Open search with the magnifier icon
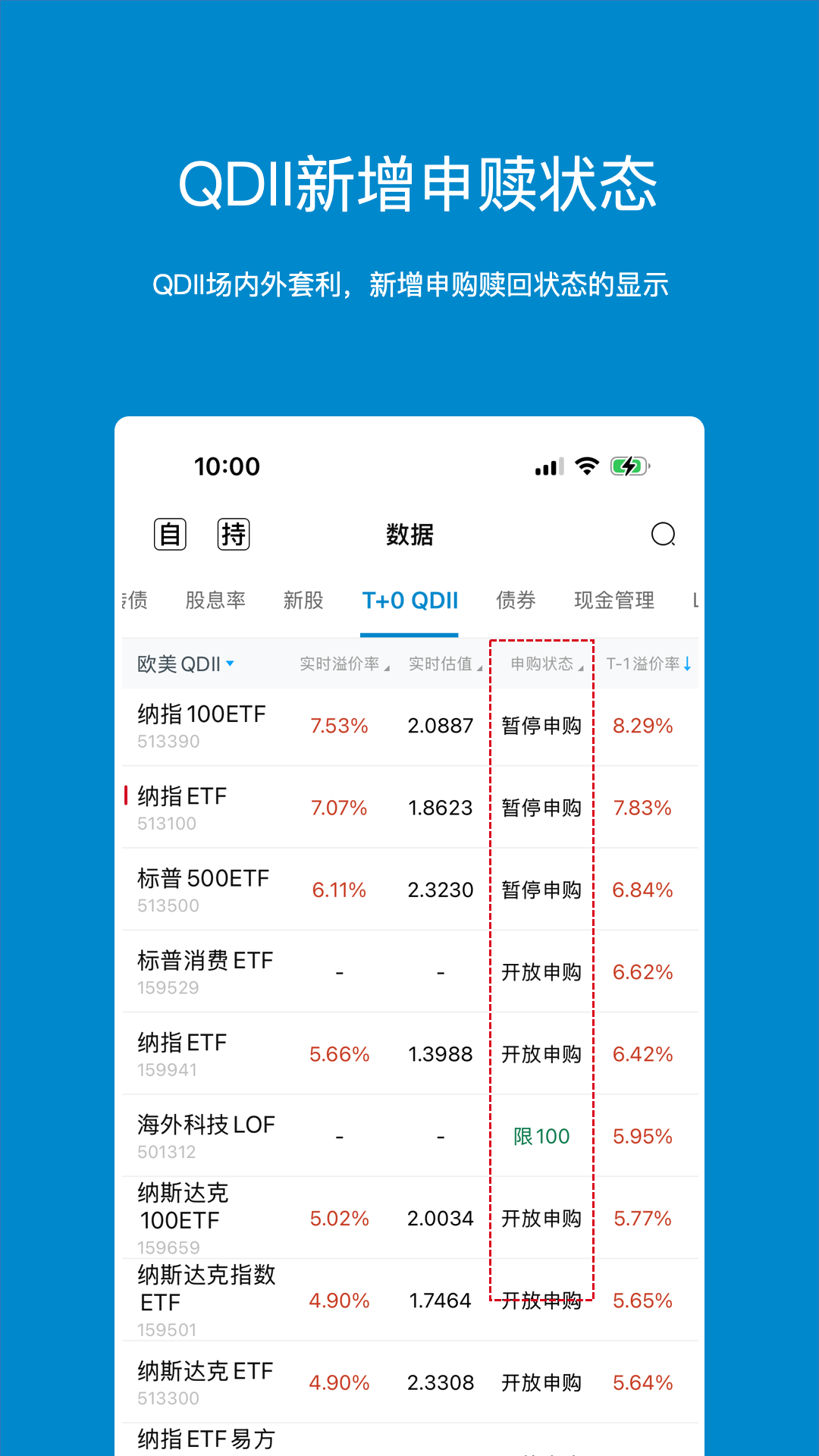Viewport: 819px width, 1456px height. tap(664, 535)
